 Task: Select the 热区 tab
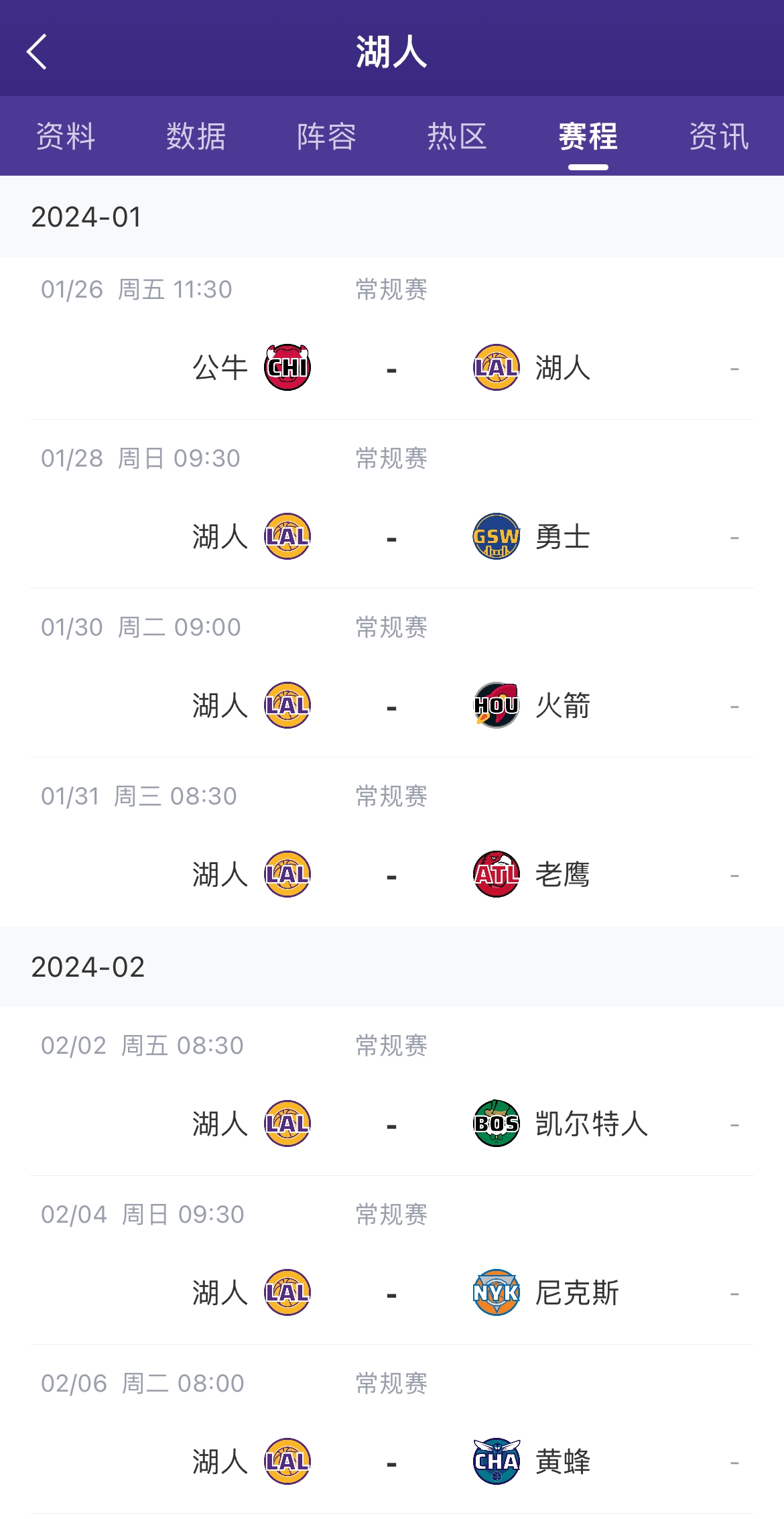click(458, 136)
